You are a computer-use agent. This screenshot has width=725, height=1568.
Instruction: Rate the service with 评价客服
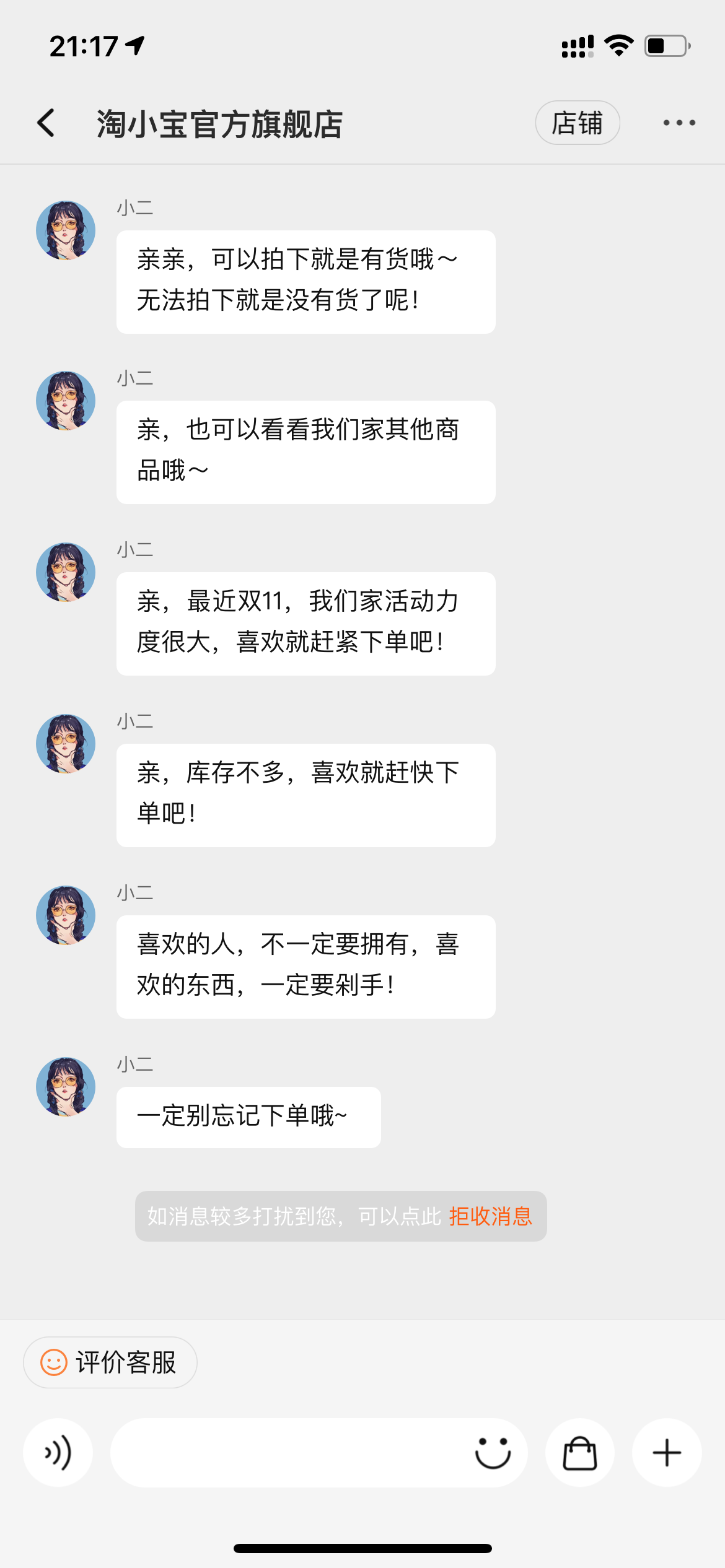point(110,1362)
